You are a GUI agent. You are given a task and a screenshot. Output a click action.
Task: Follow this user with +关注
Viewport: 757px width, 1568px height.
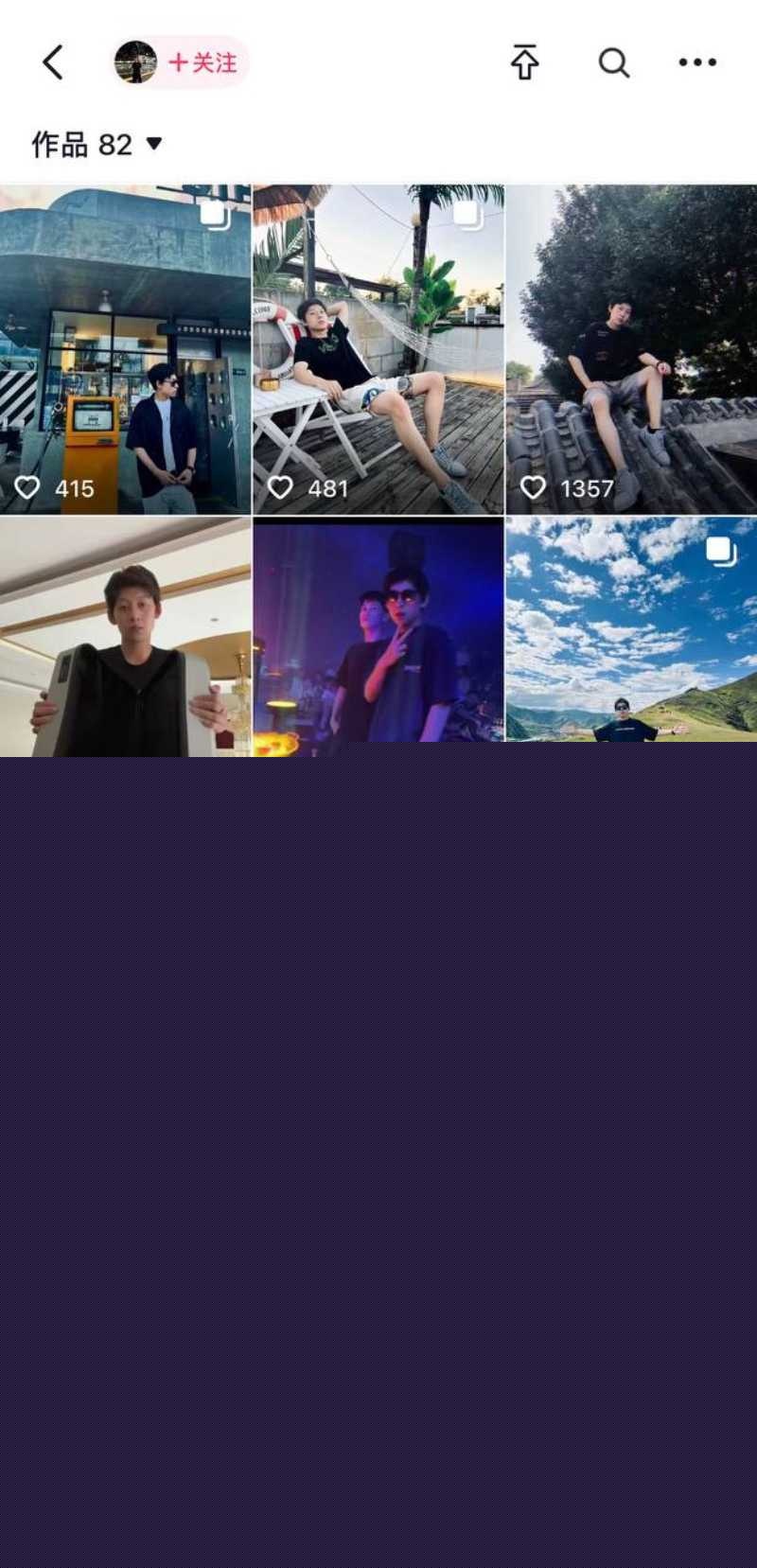coord(202,62)
